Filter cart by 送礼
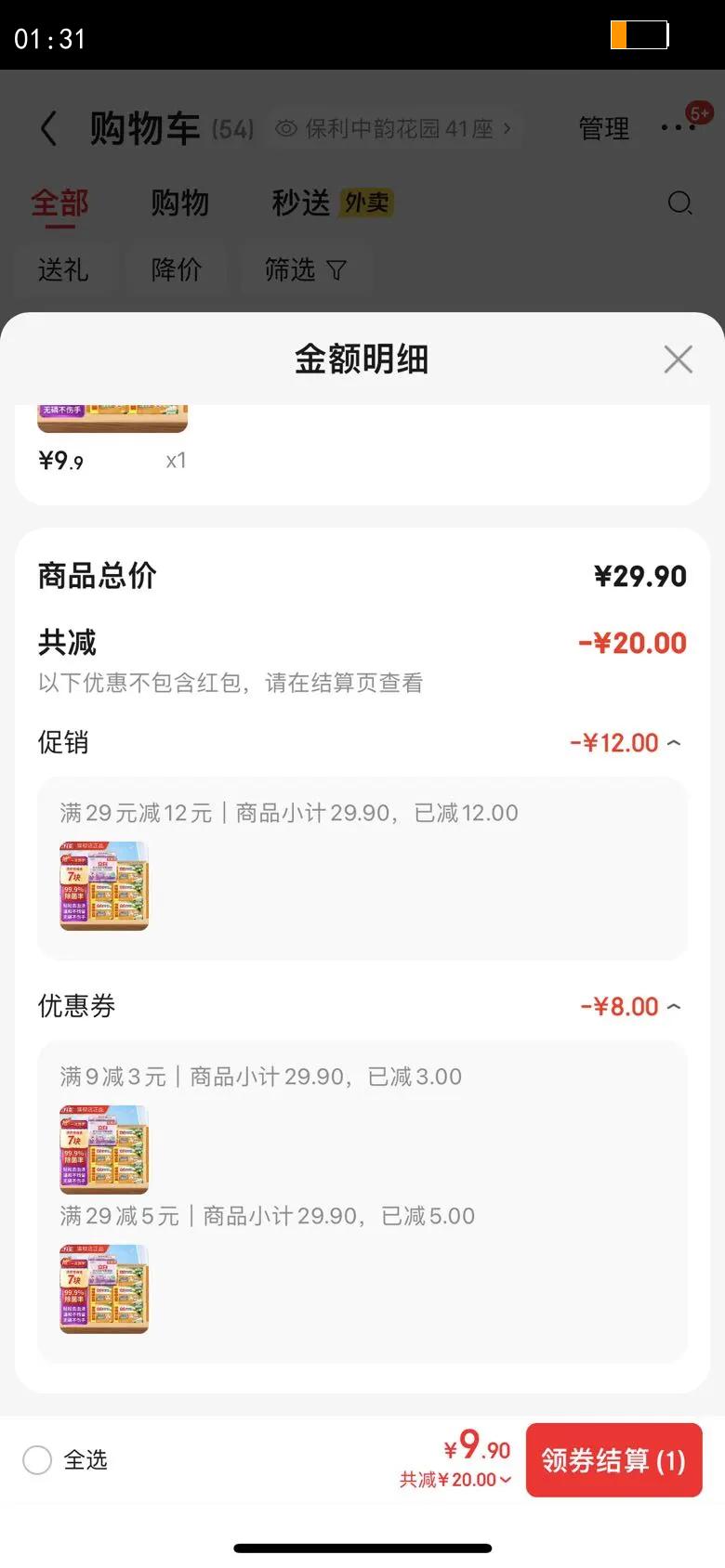This screenshot has height=1568, width=725. [63, 270]
